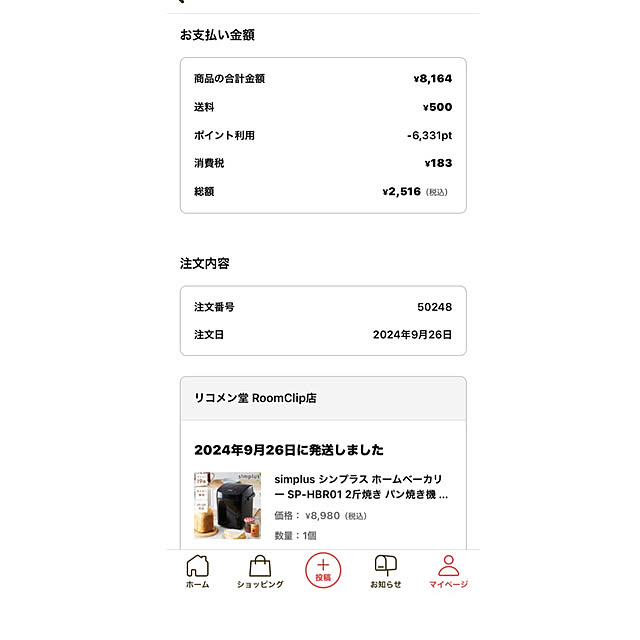Viewport: 640px width, 640px height.
Task: Create a new post with 投稿
Action: pyautogui.click(x=323, y=570)
